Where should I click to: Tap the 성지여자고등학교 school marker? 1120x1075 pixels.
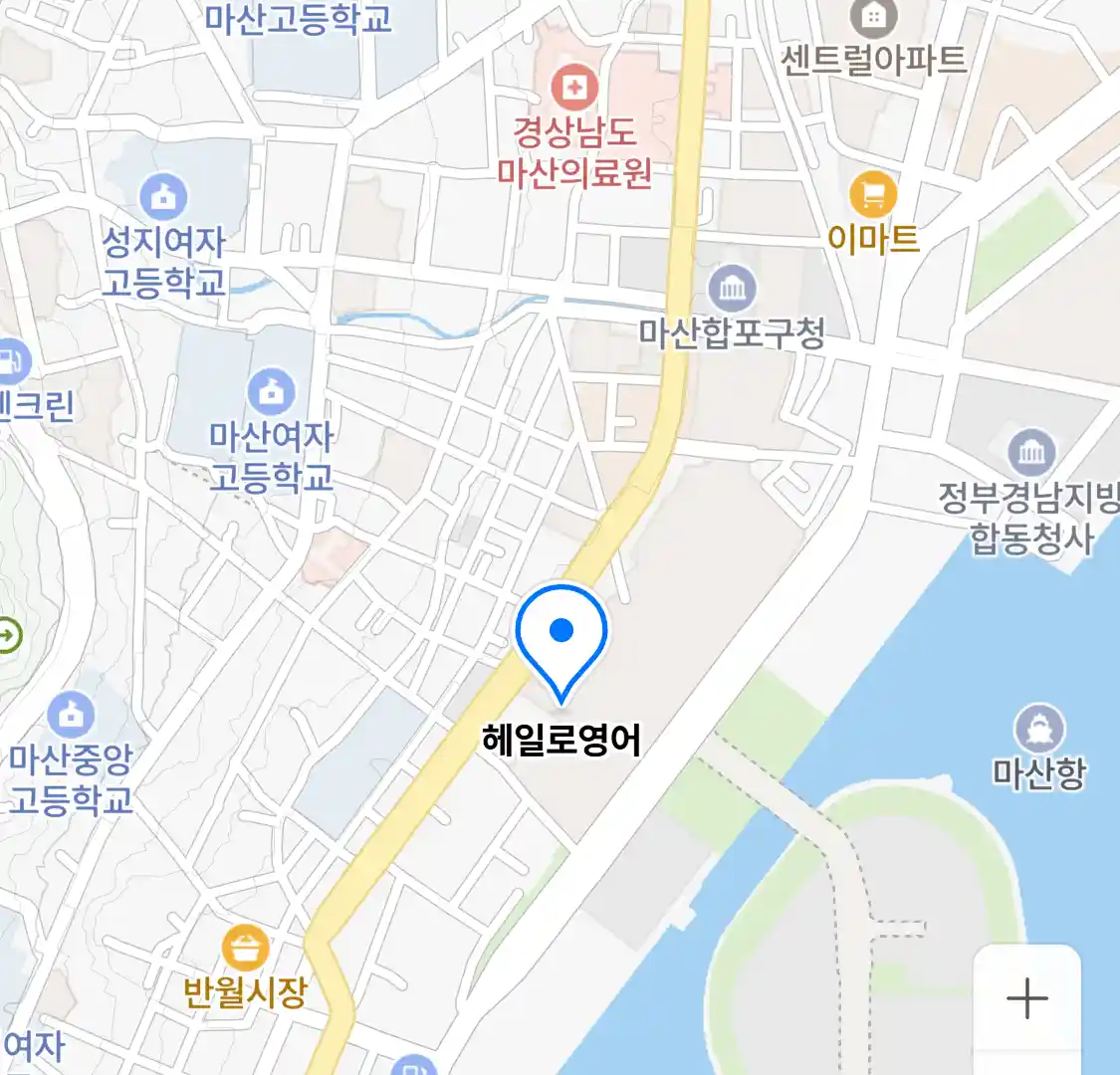164,197
